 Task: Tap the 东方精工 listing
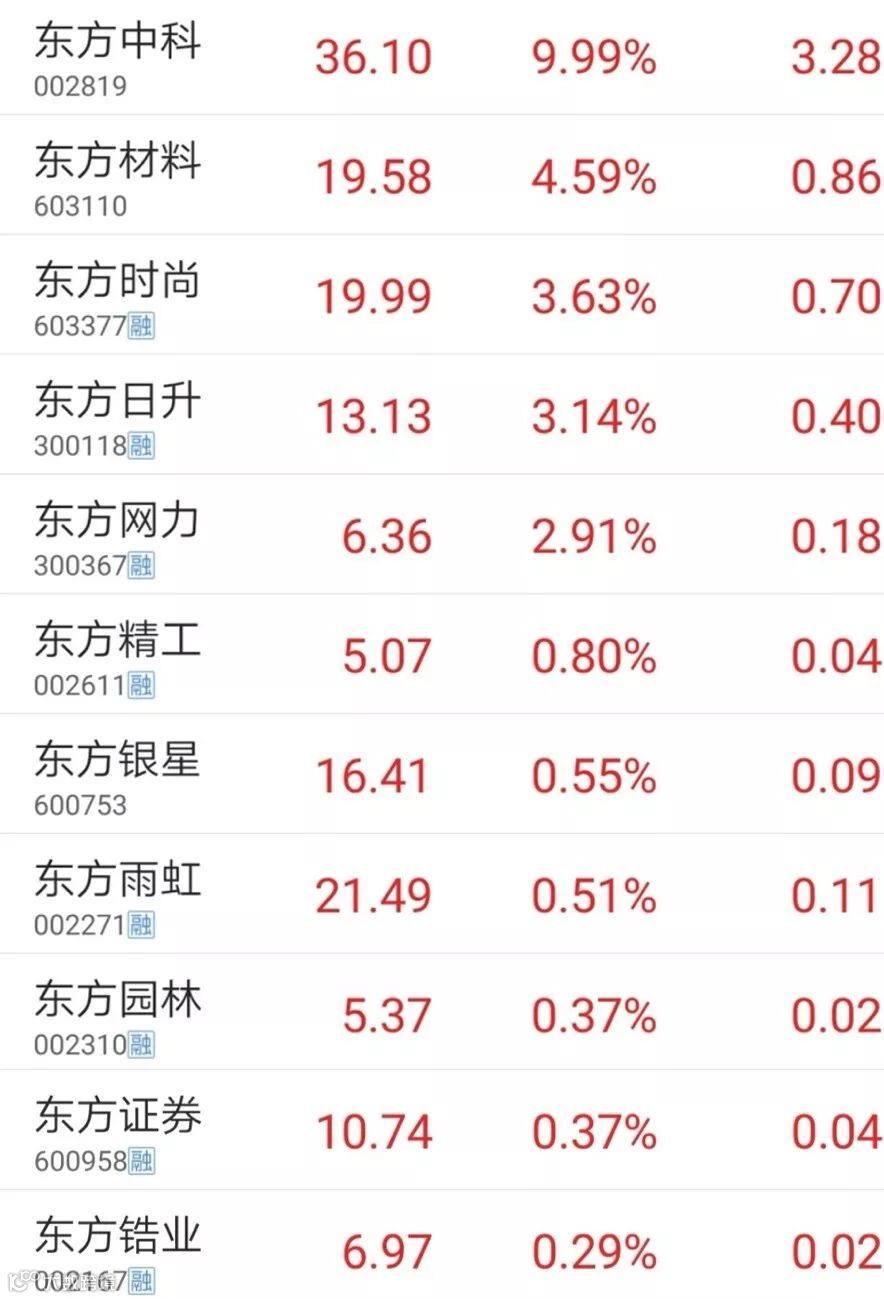click(x=442, y=654)
